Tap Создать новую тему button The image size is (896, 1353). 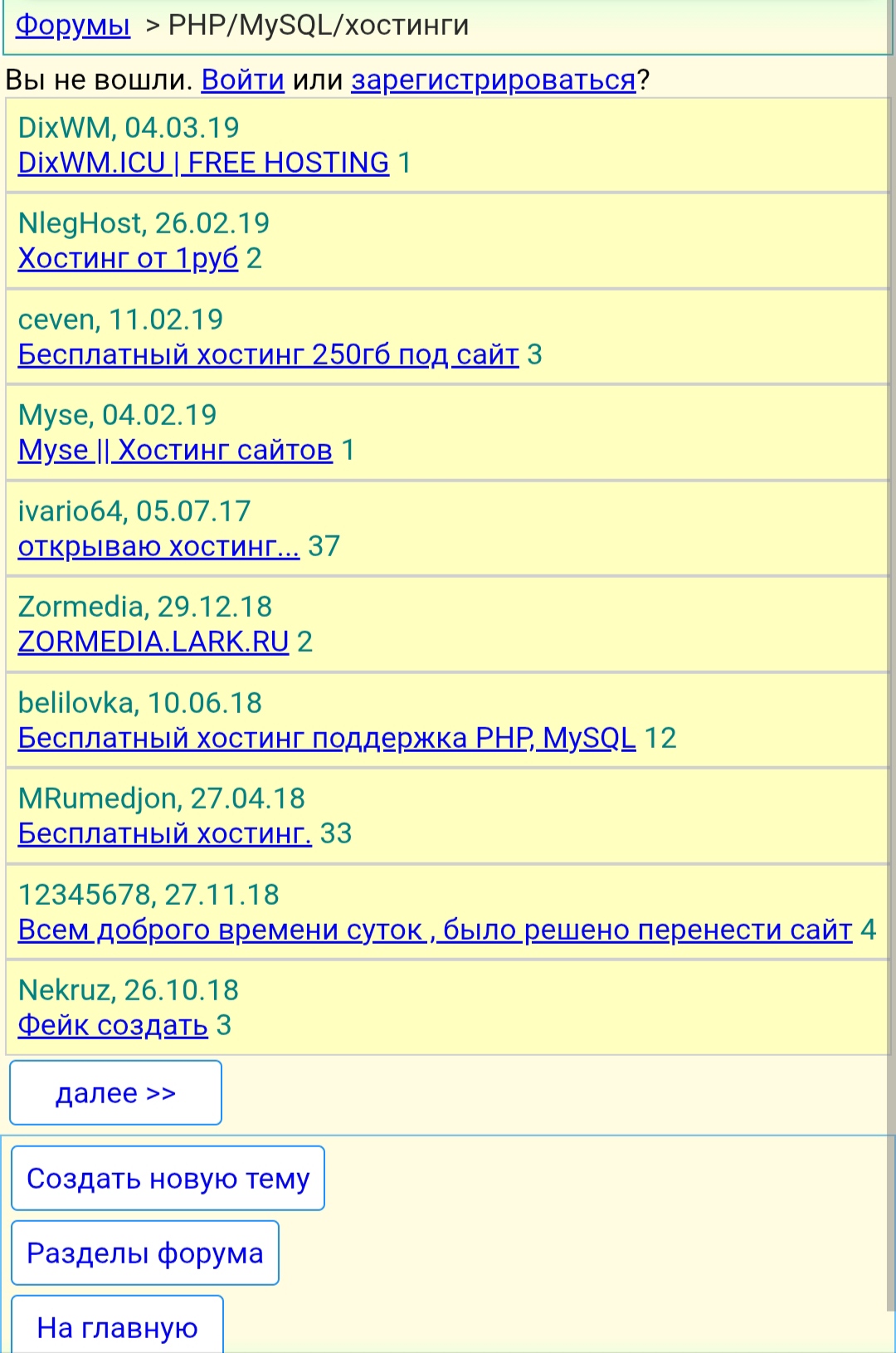(168, 1178)
